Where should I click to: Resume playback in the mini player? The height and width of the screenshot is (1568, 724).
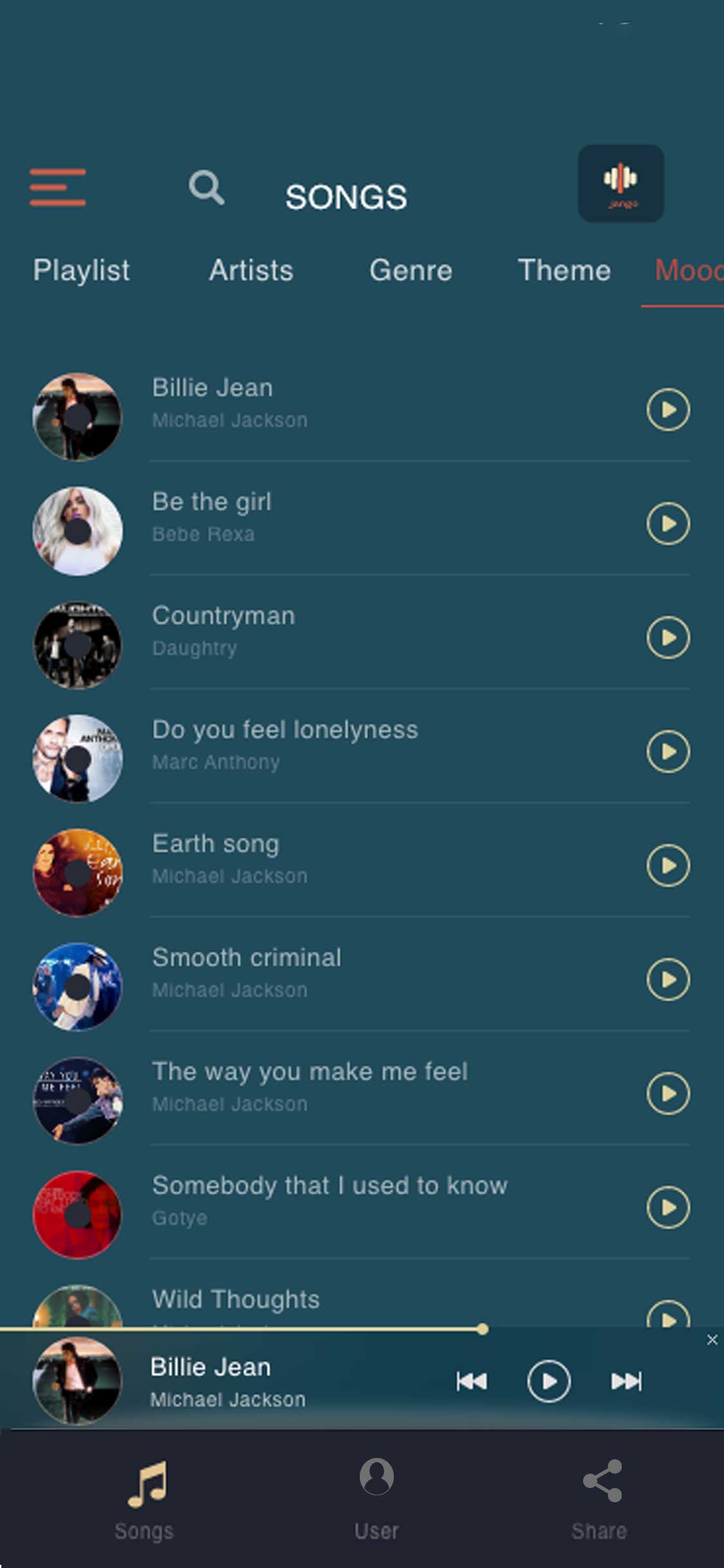point(549,1382)
